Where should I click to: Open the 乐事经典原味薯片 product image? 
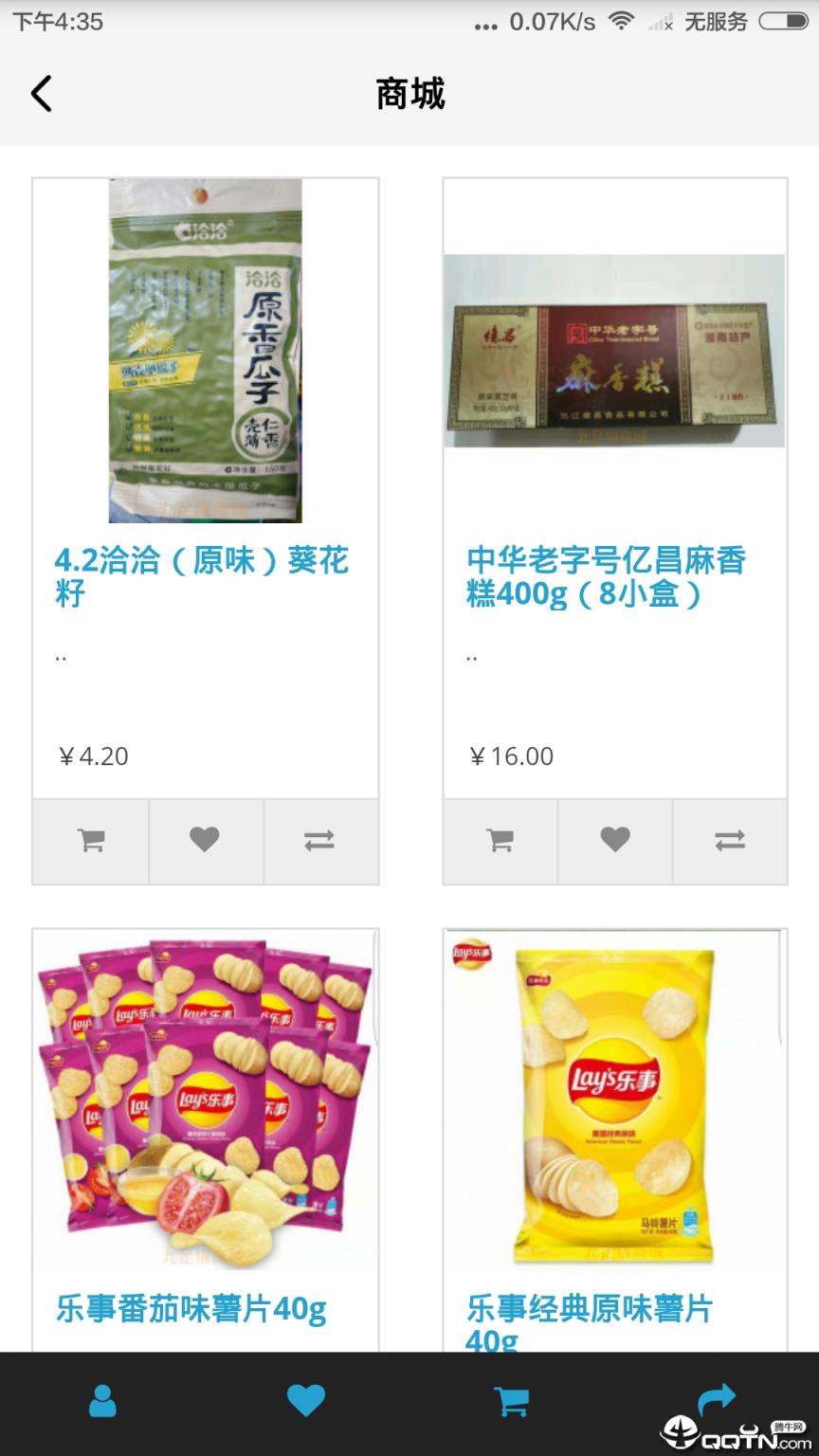(614, 1100)
